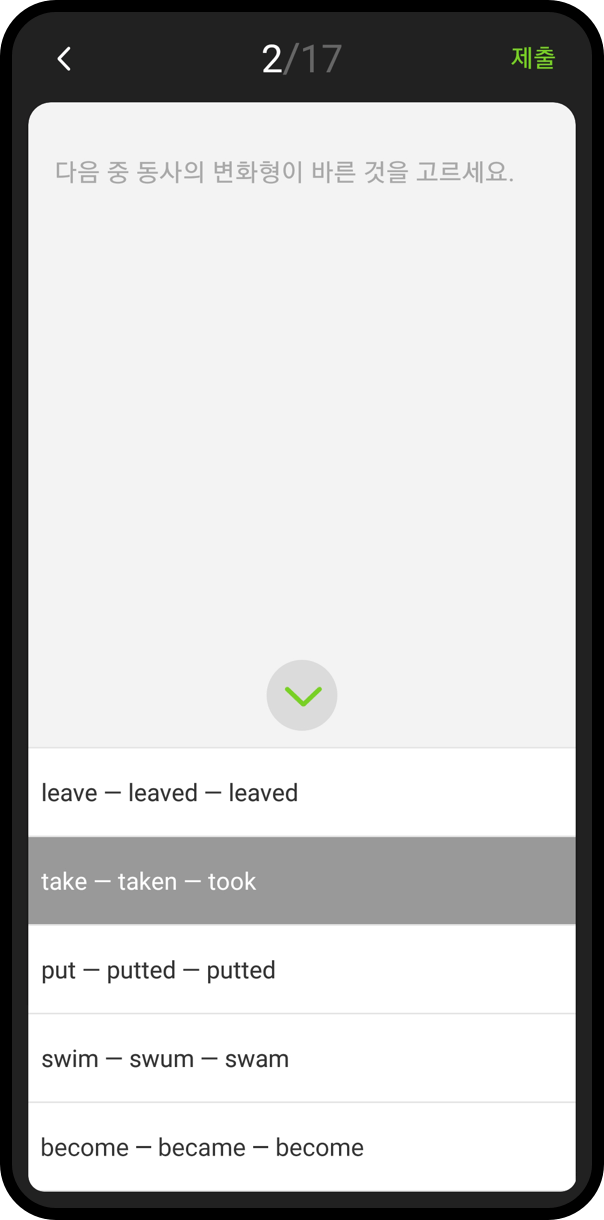Go back using the top-left arrow
This screenshot has height=1220, width=604.
pyautogui.click(x=64, y=59)
